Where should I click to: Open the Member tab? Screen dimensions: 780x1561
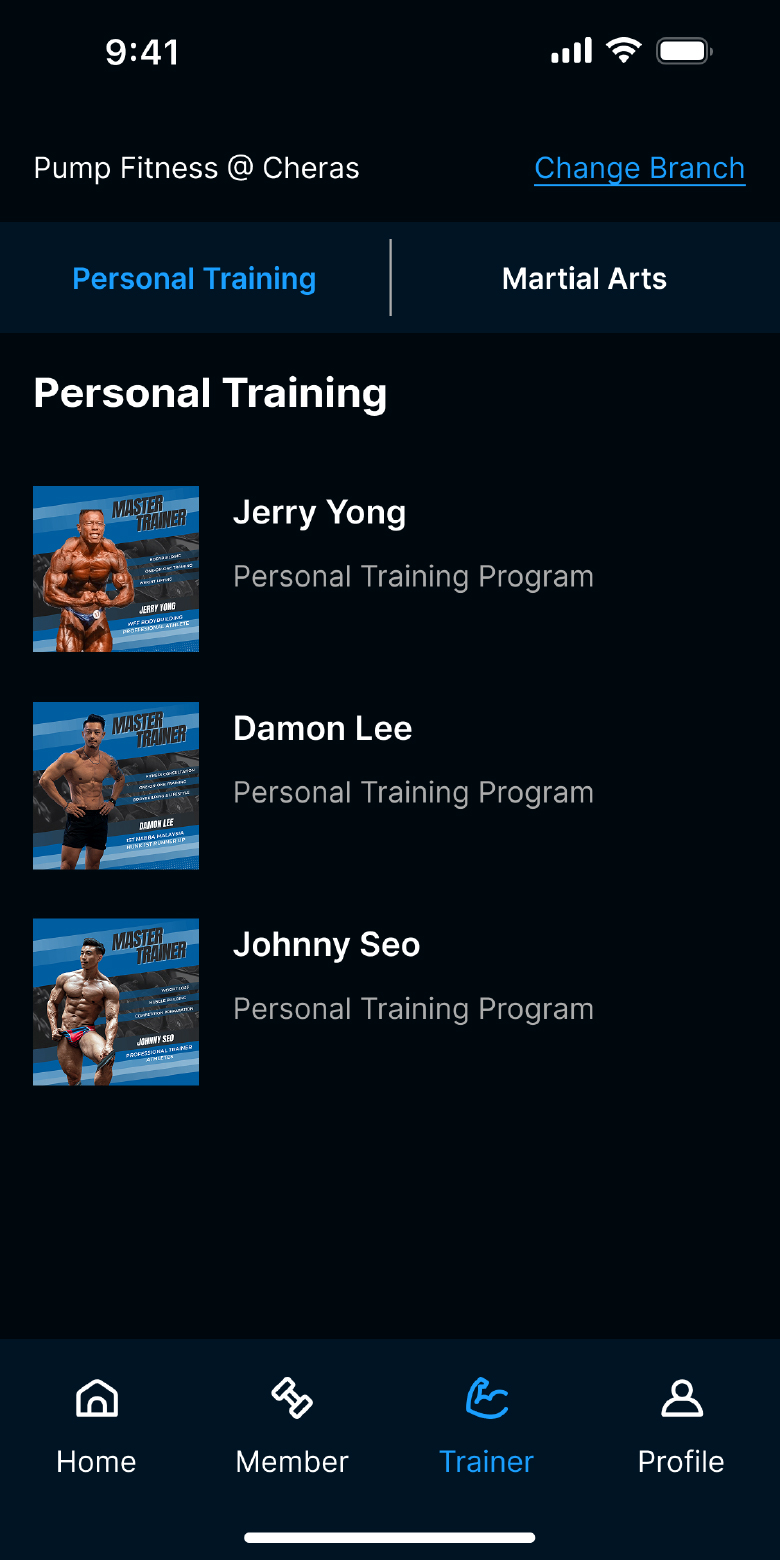pyautogui.click(x=292, y=1426)
